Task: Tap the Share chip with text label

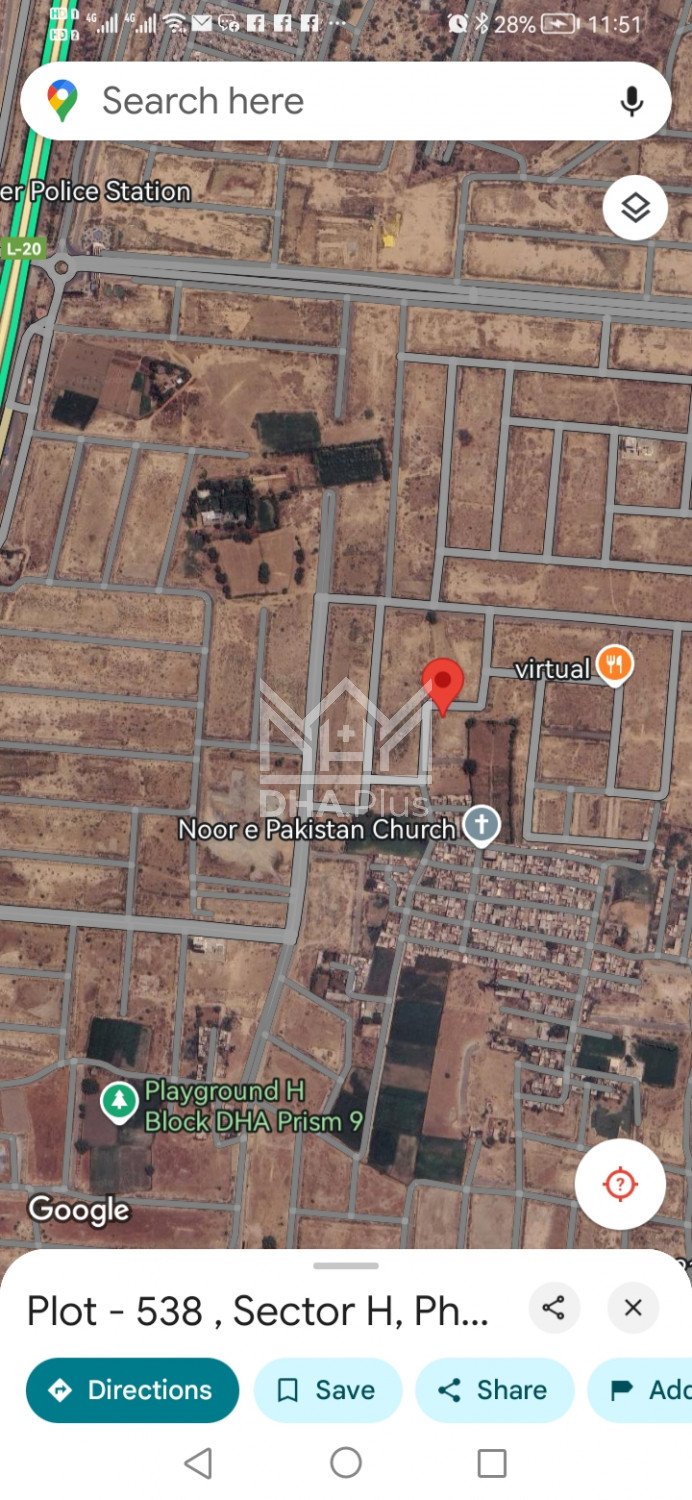Action: click(494, 1390)
